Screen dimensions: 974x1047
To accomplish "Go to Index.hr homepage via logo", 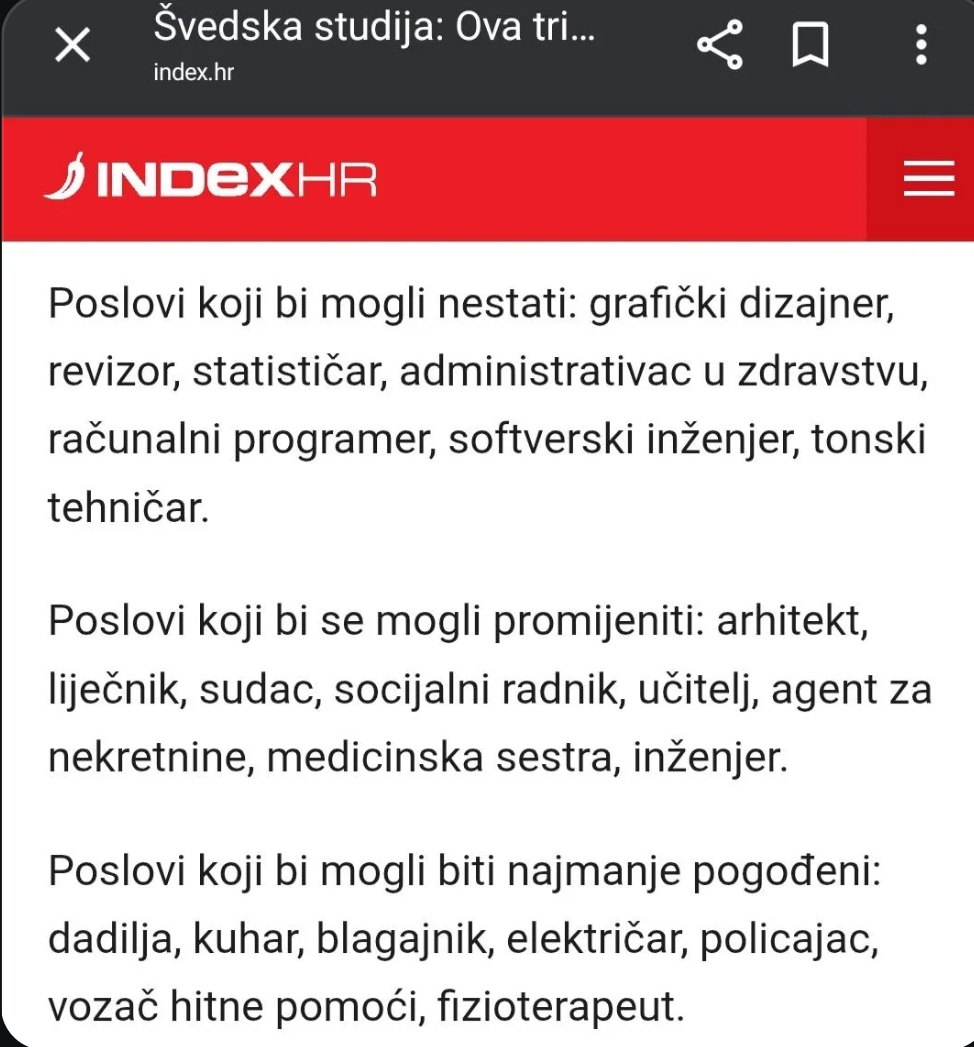I will (211, 181).
